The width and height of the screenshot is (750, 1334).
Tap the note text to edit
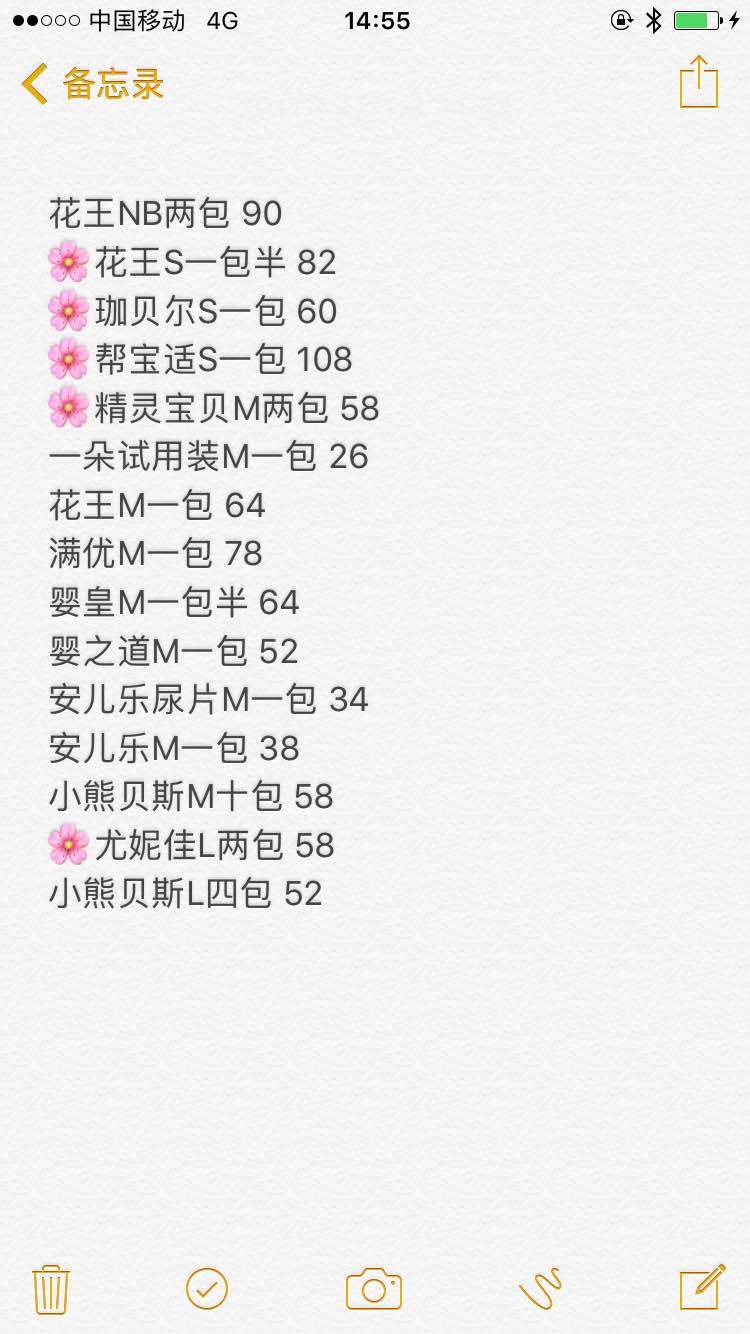click(214, 553)
